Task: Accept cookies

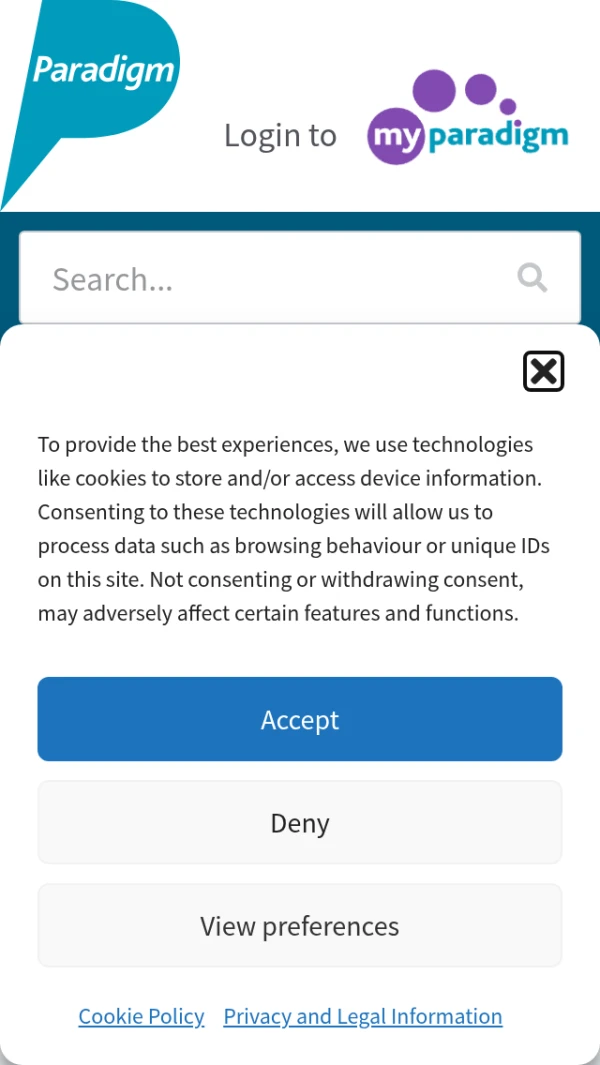Action: tap(300, 719)
